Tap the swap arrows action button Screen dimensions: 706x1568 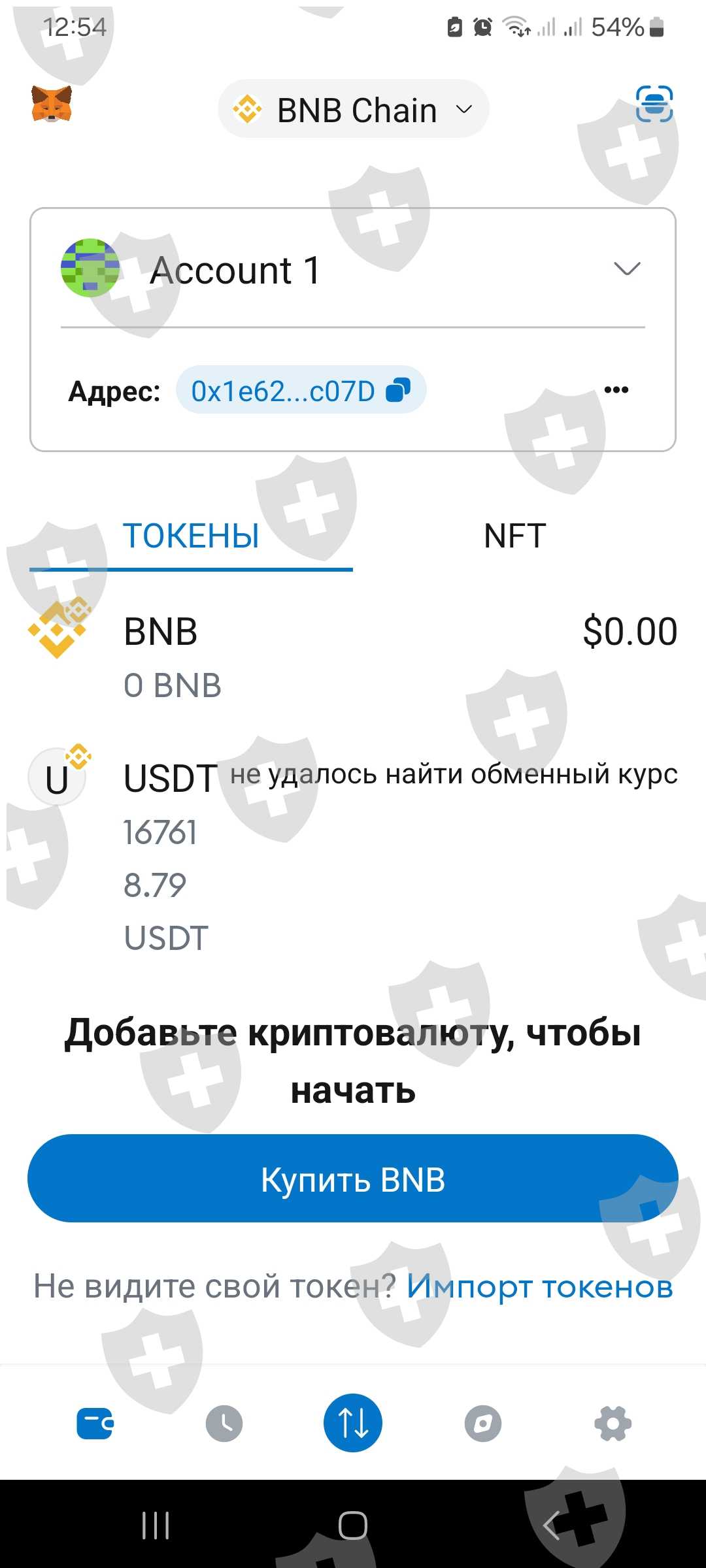click(353, 1424)
